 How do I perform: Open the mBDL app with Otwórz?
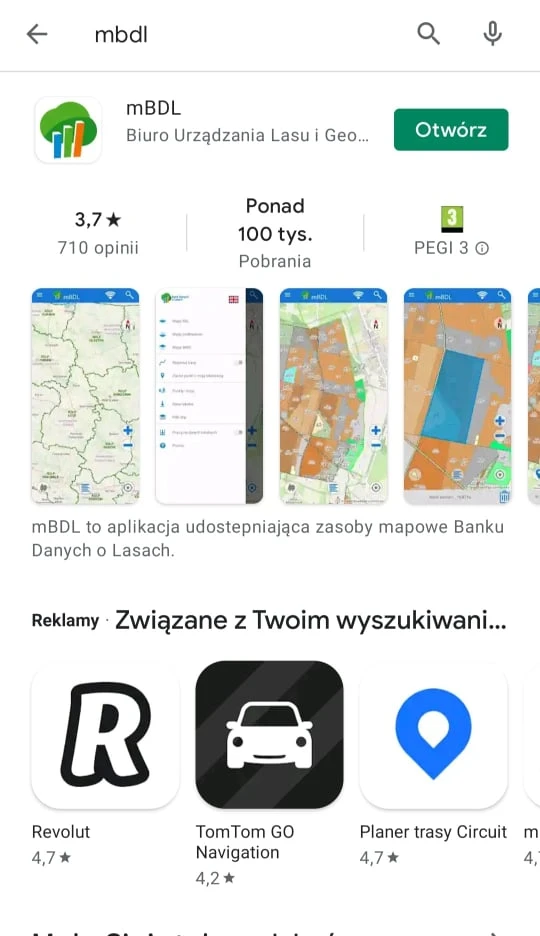coord(451,130)
